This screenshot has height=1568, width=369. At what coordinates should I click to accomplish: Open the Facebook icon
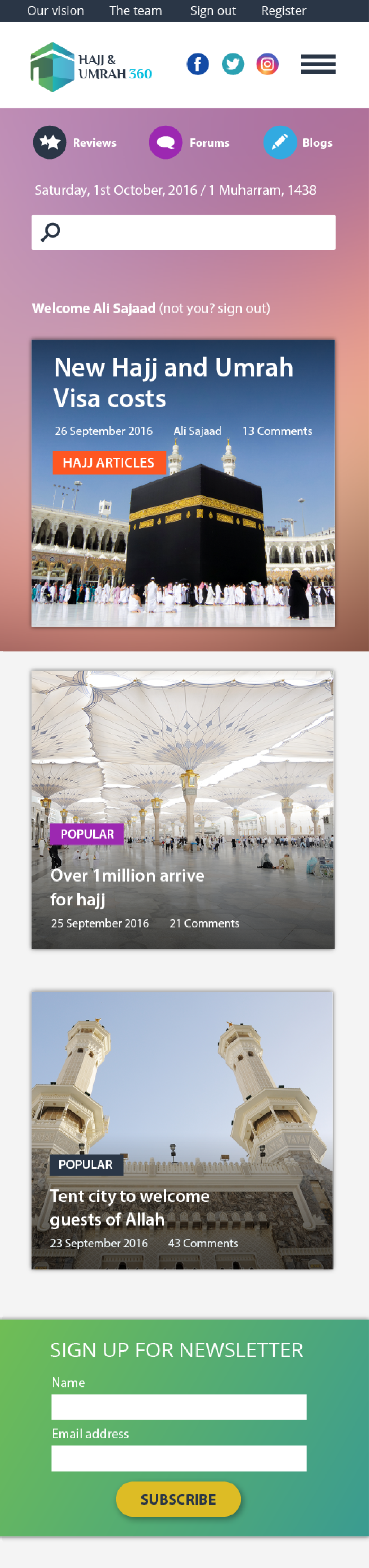pyautogui.click(x=197, y=64)
